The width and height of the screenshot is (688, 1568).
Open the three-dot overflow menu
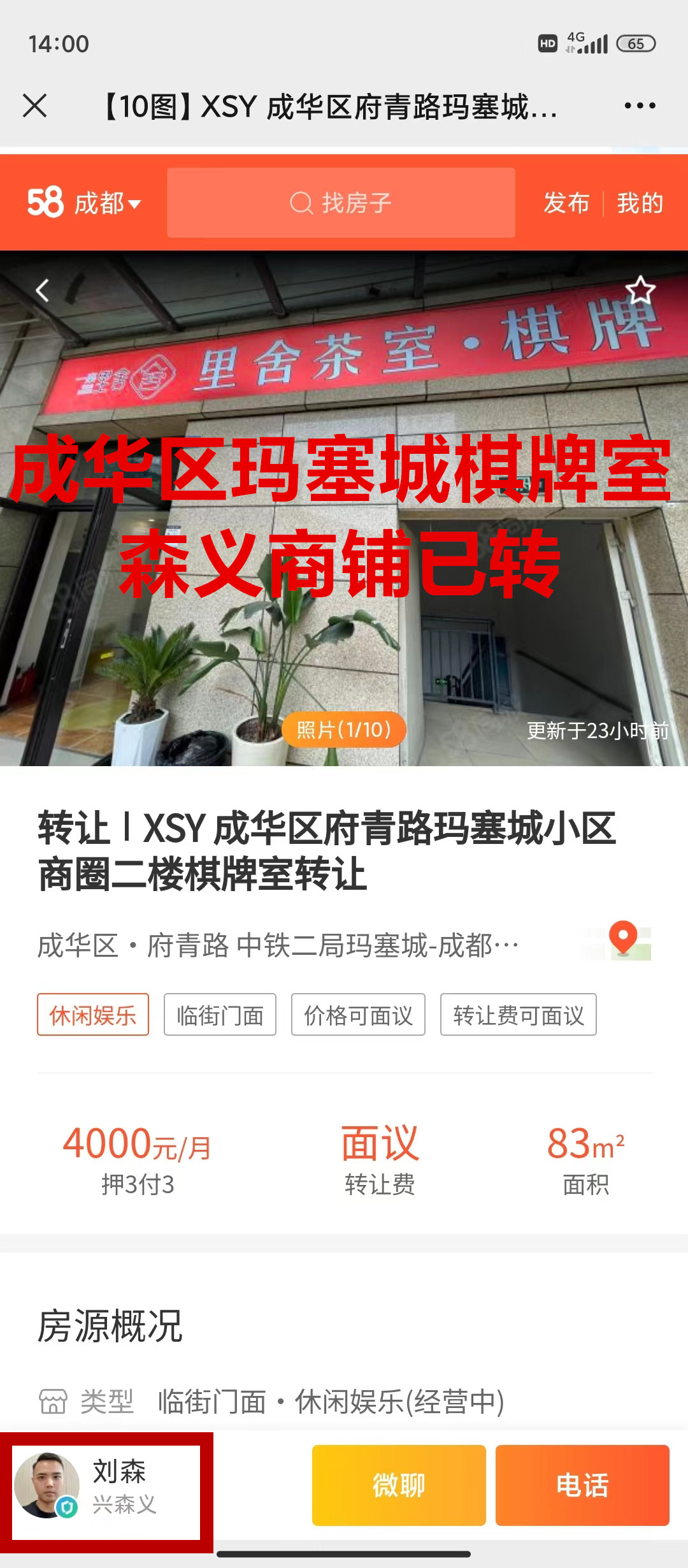pos(640,106)
